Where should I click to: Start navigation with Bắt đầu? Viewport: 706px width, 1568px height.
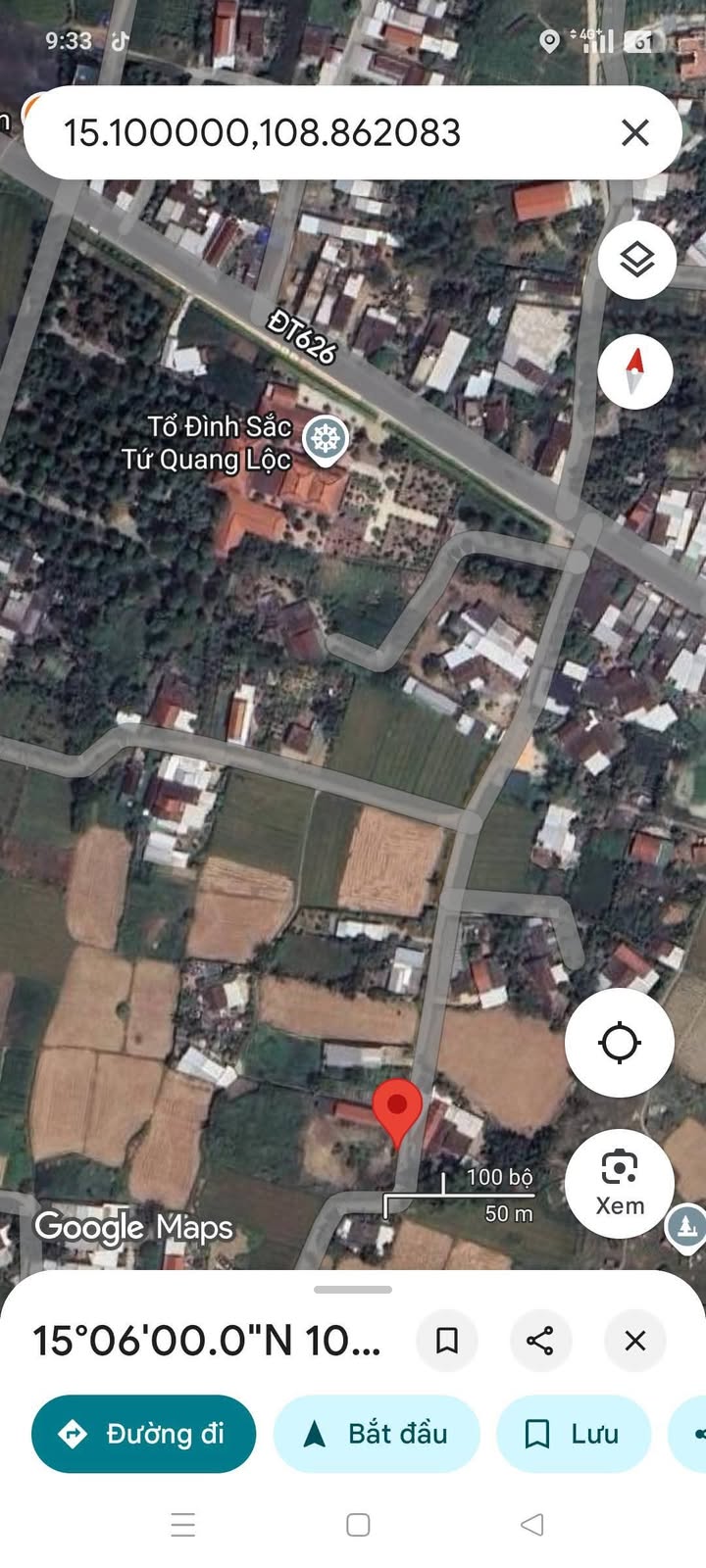tap(377, 1434)
